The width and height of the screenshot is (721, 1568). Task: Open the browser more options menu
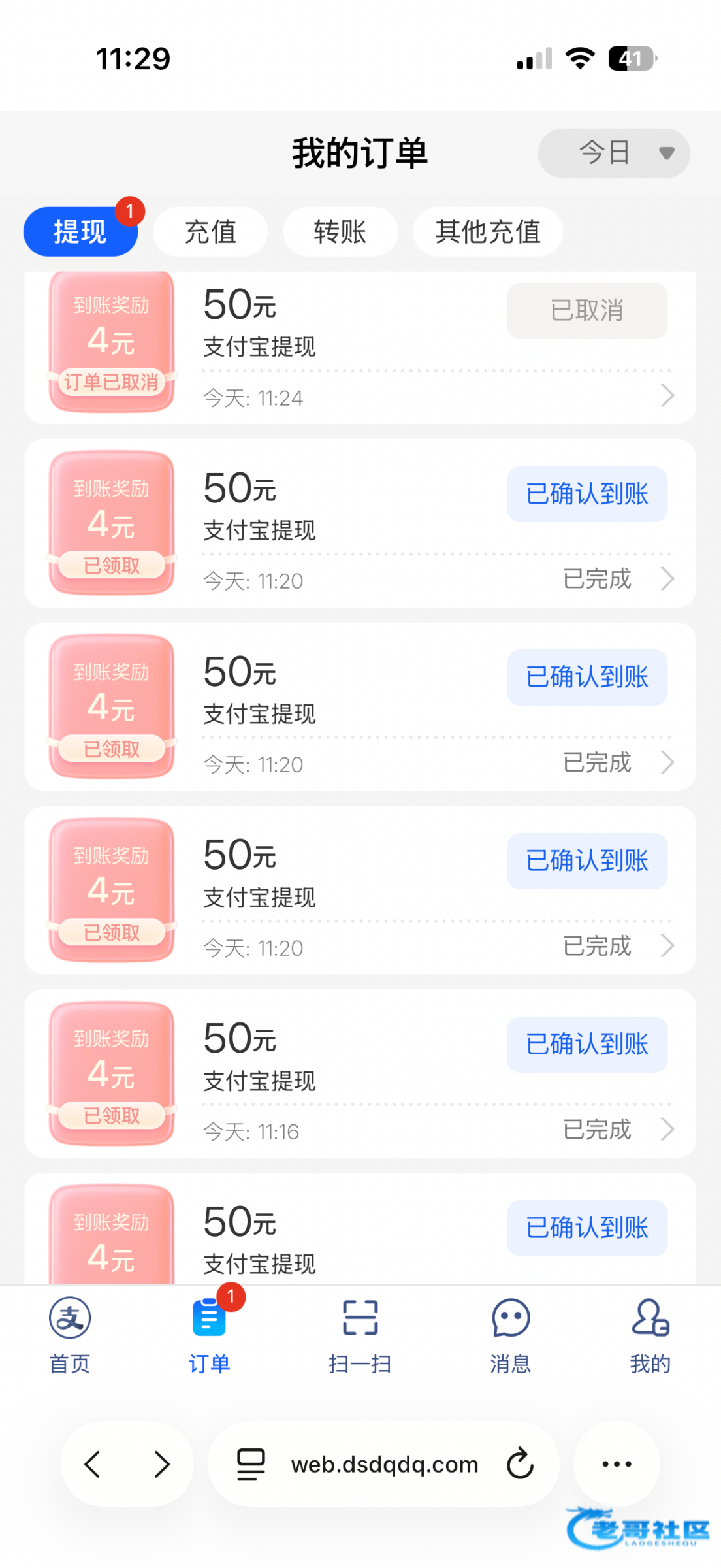[617, 1464]
